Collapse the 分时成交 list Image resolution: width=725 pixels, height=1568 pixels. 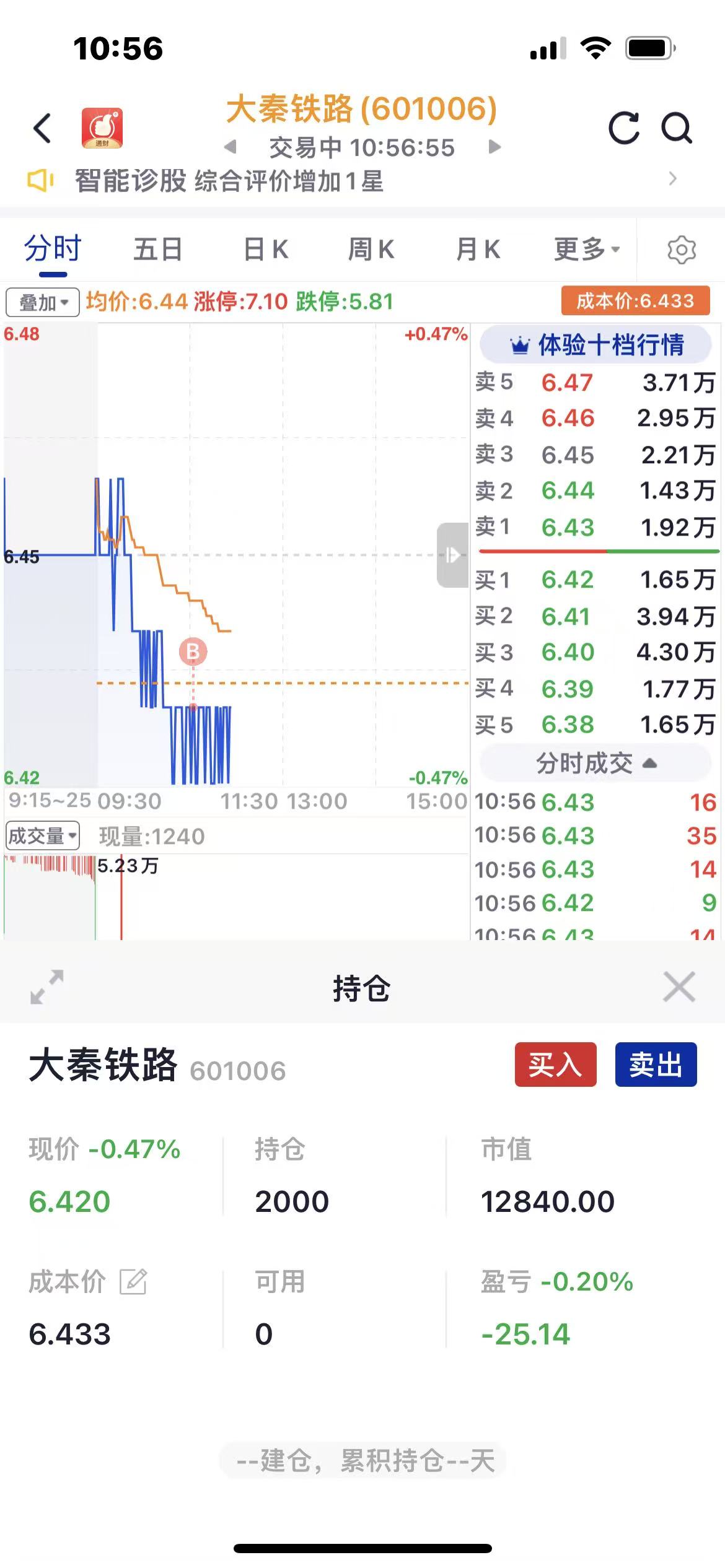click(595, 764)
